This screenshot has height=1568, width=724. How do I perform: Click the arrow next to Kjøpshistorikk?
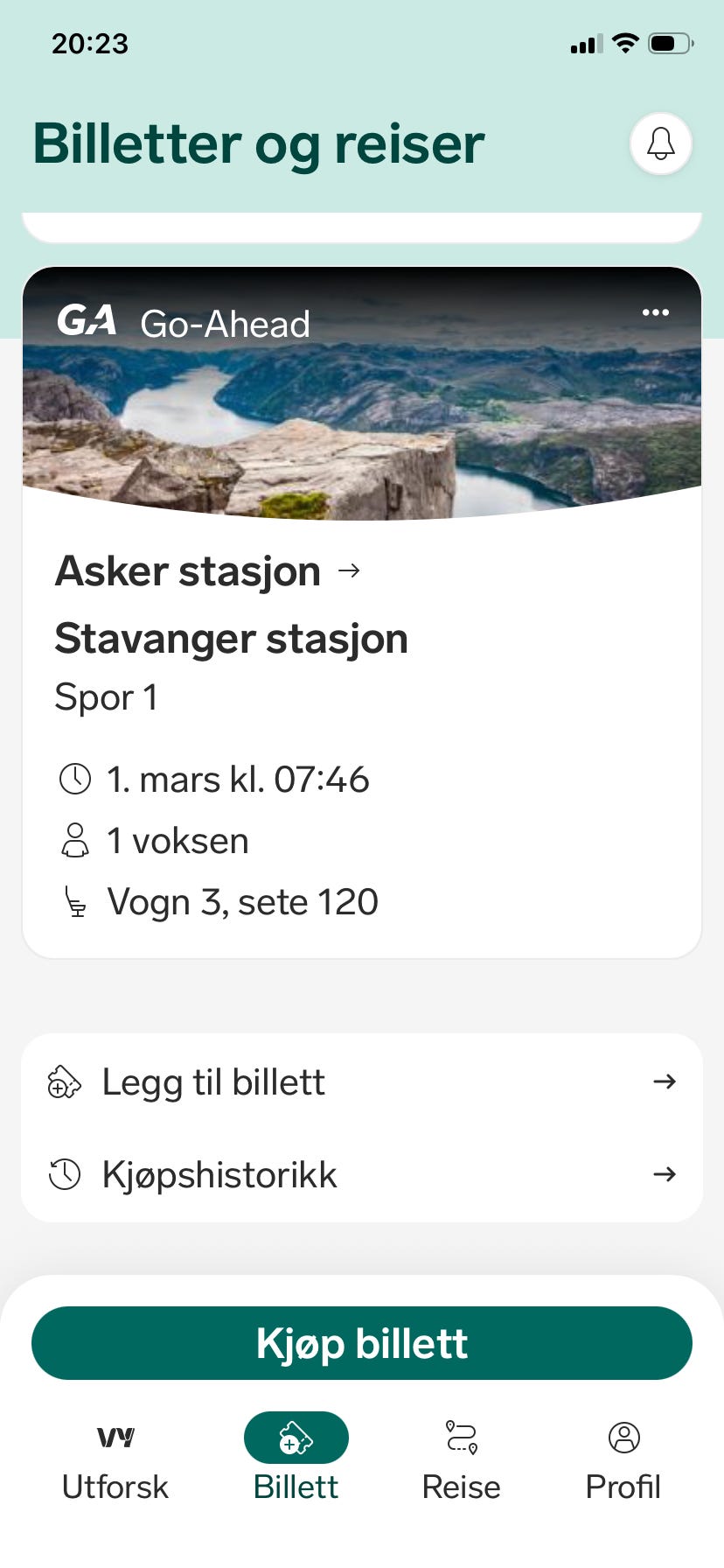[x=665, y=1174]
